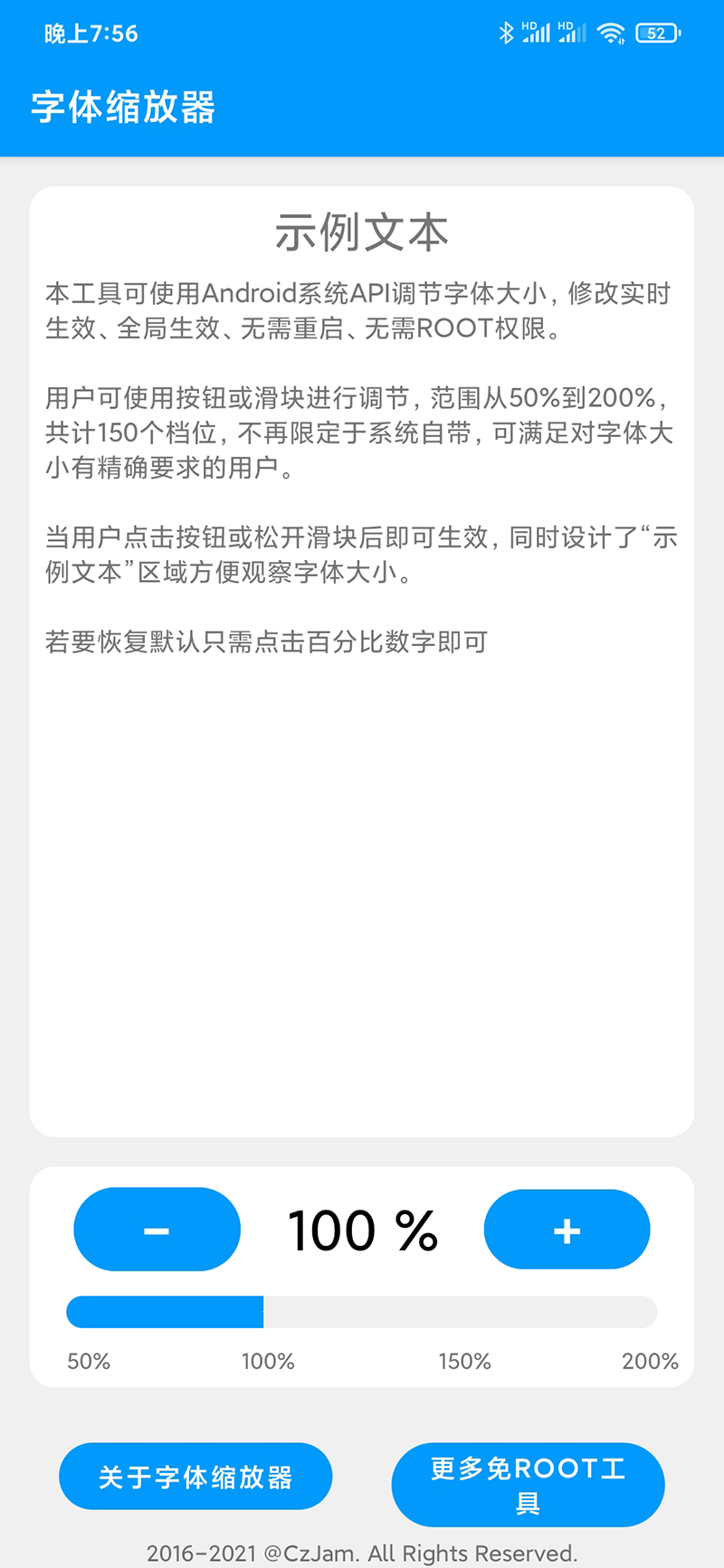The width and height of the screenshot is (724, 1568).
Task: Open 更多免ROOT工具 button
Action: pyautogui.click(x=528, y=1485)
